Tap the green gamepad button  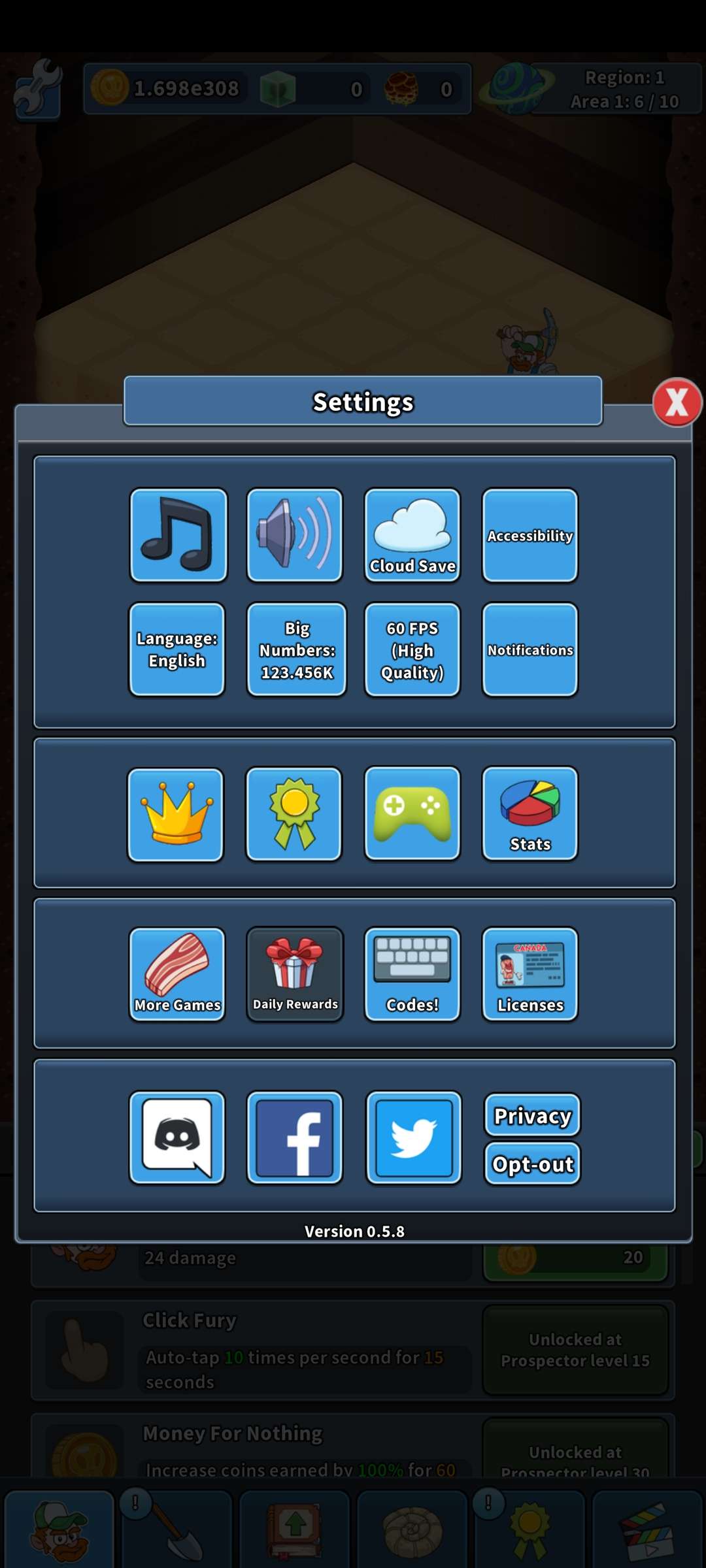tap(412, 813)
